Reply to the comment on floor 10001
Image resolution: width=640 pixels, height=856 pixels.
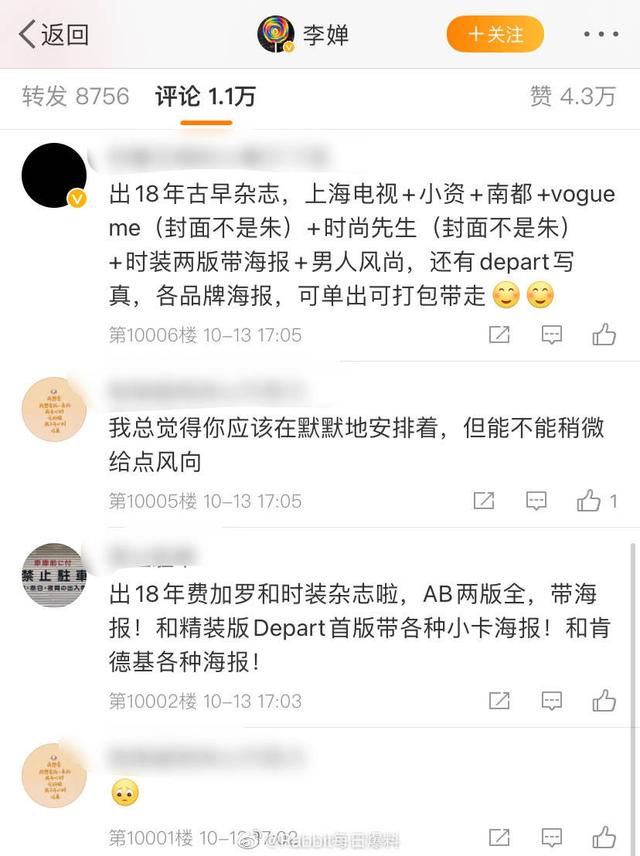coord(552,838)
